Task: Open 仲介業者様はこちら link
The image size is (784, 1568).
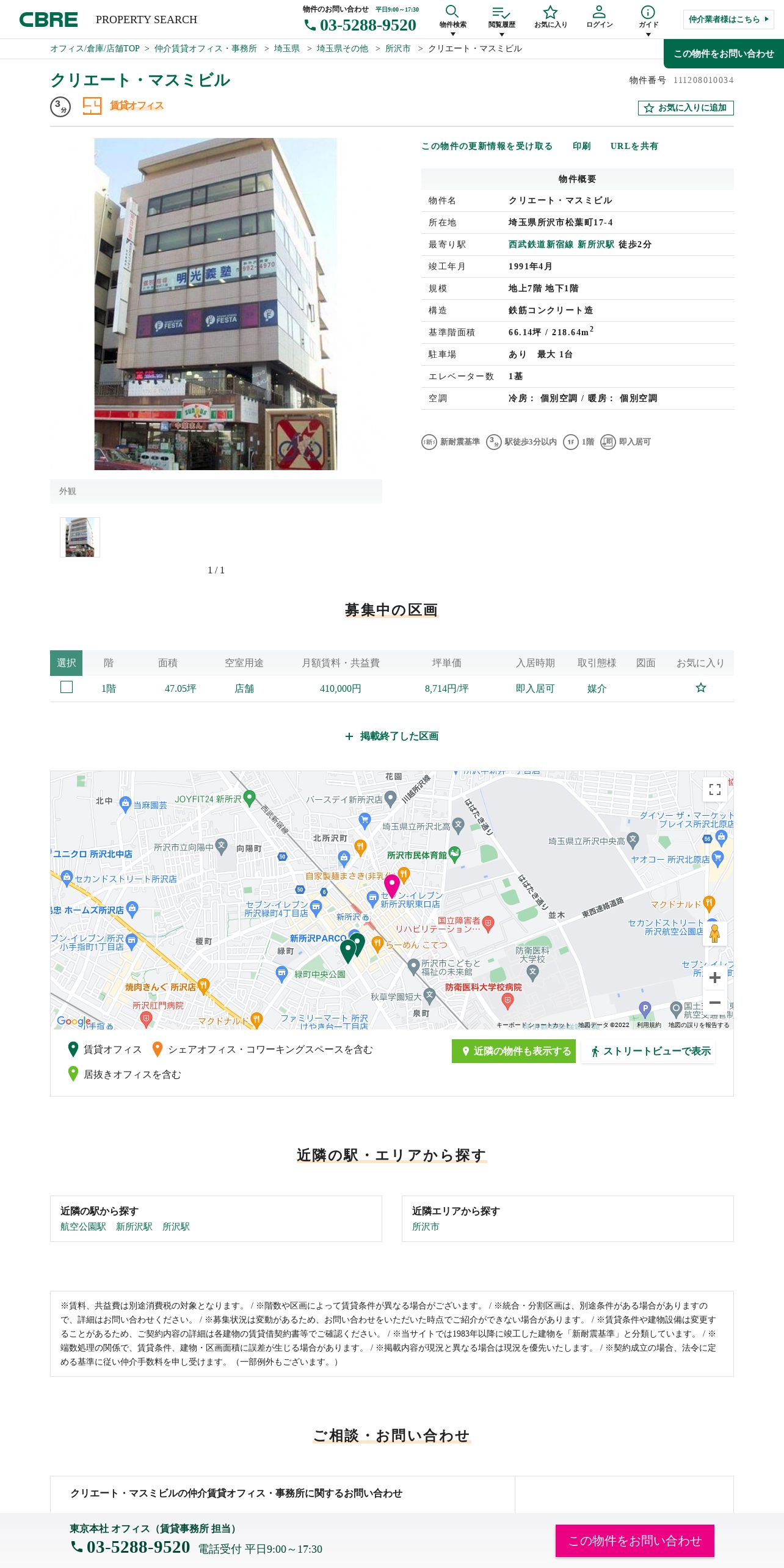Action: [728, 20]
